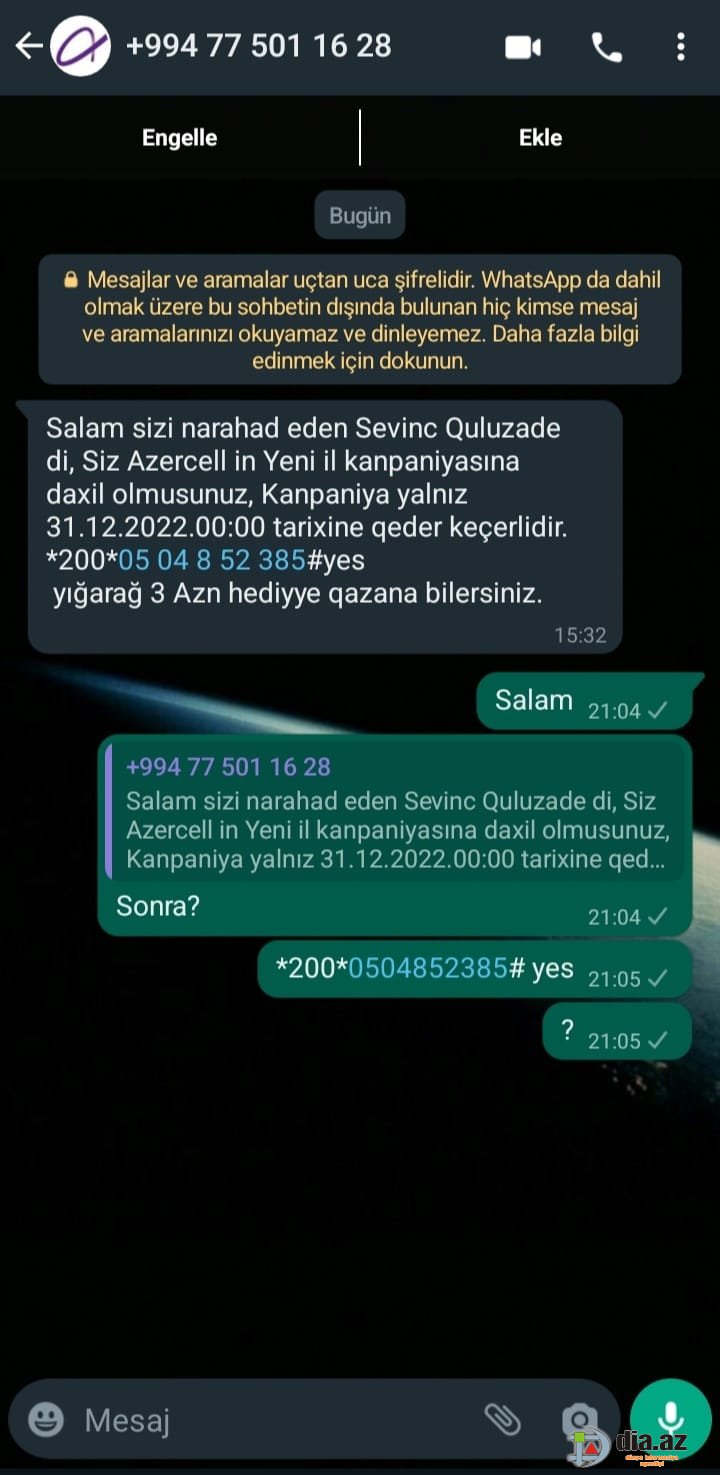The height and width of the screenshot is (1475, 720).
Task: Go back using the arrow icon
Action: click(28, 46)
